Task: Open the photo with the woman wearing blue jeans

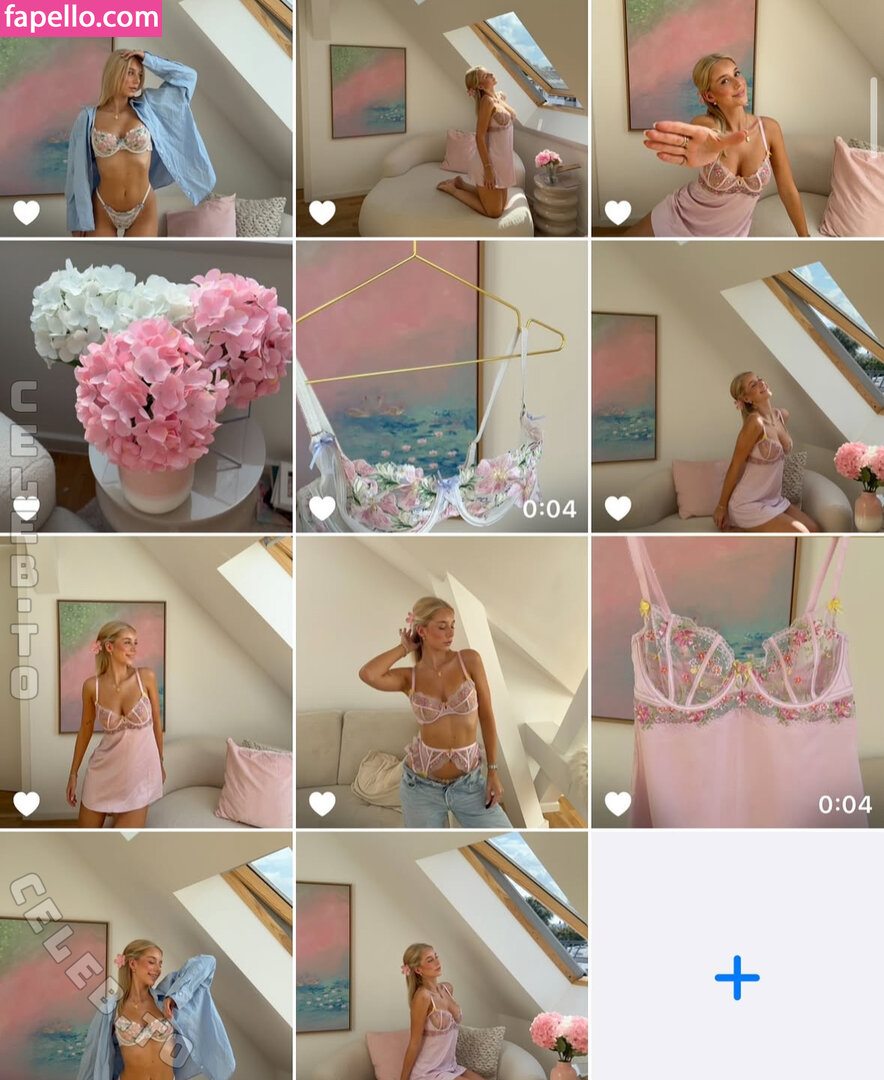Action: [442, 682]
